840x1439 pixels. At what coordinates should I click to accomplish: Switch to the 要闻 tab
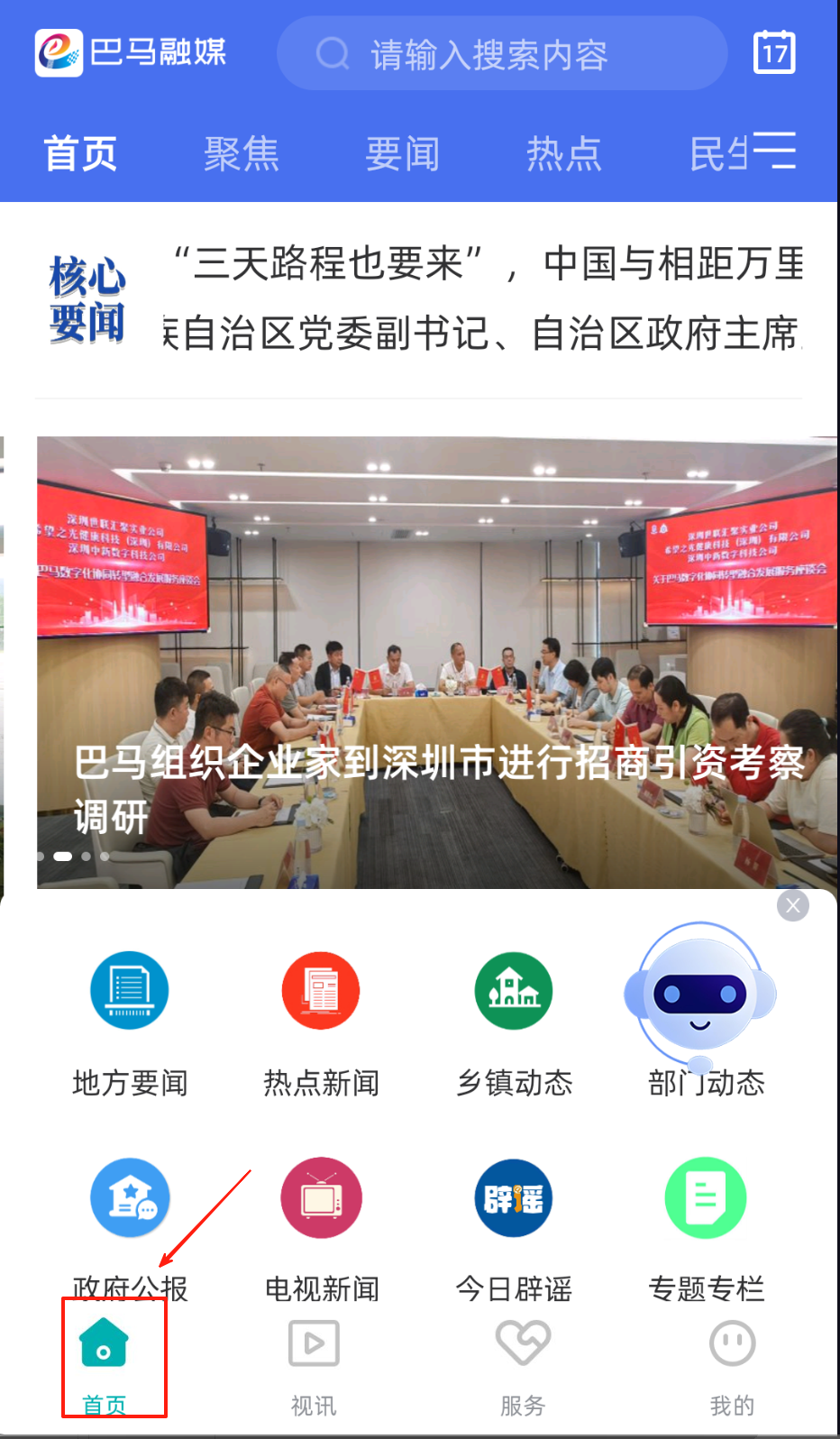coord(402,153)
